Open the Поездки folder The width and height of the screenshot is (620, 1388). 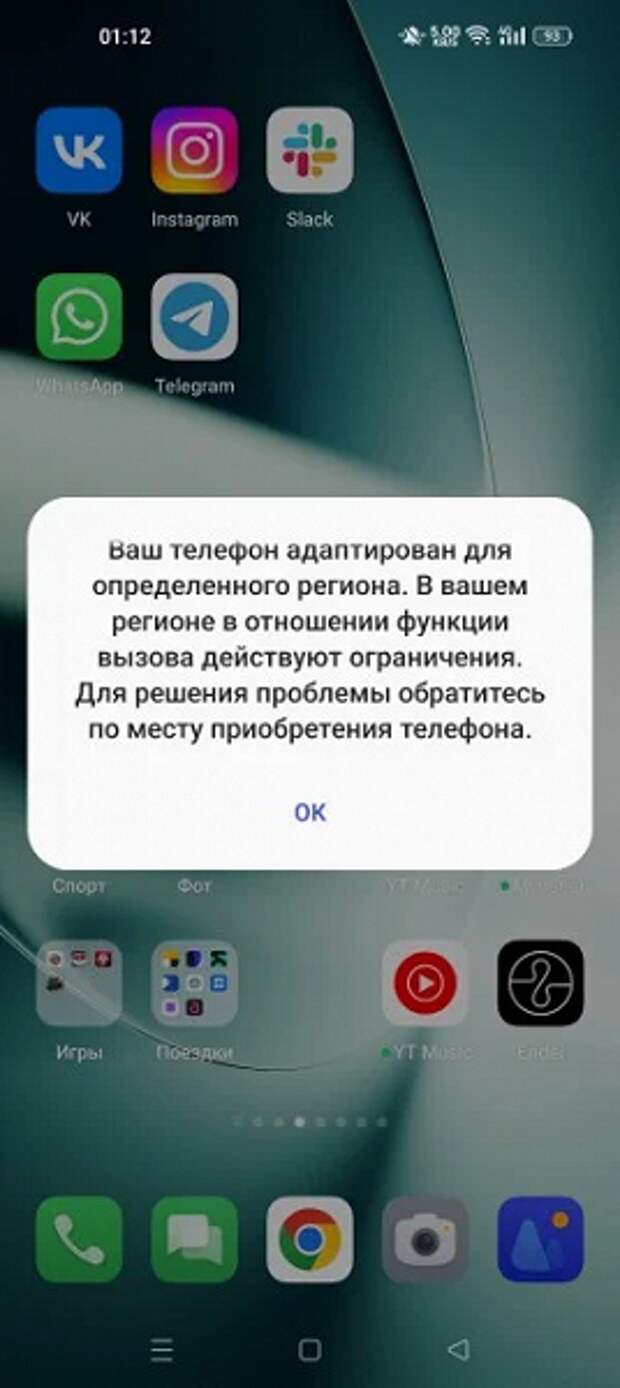pyautogui.click(x=194, y=983)
